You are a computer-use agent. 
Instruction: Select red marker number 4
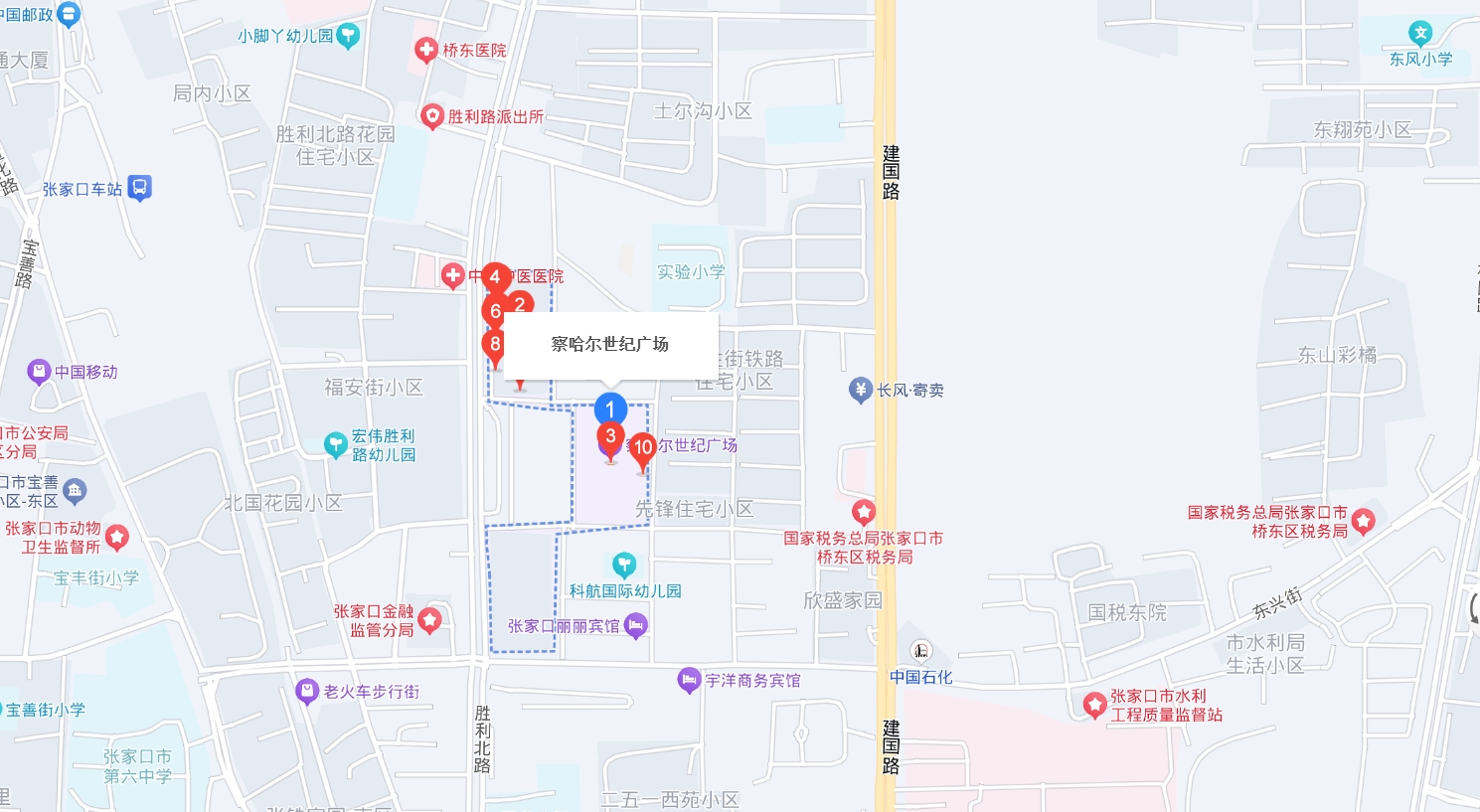pyautogui.click(x=495, y=277)
